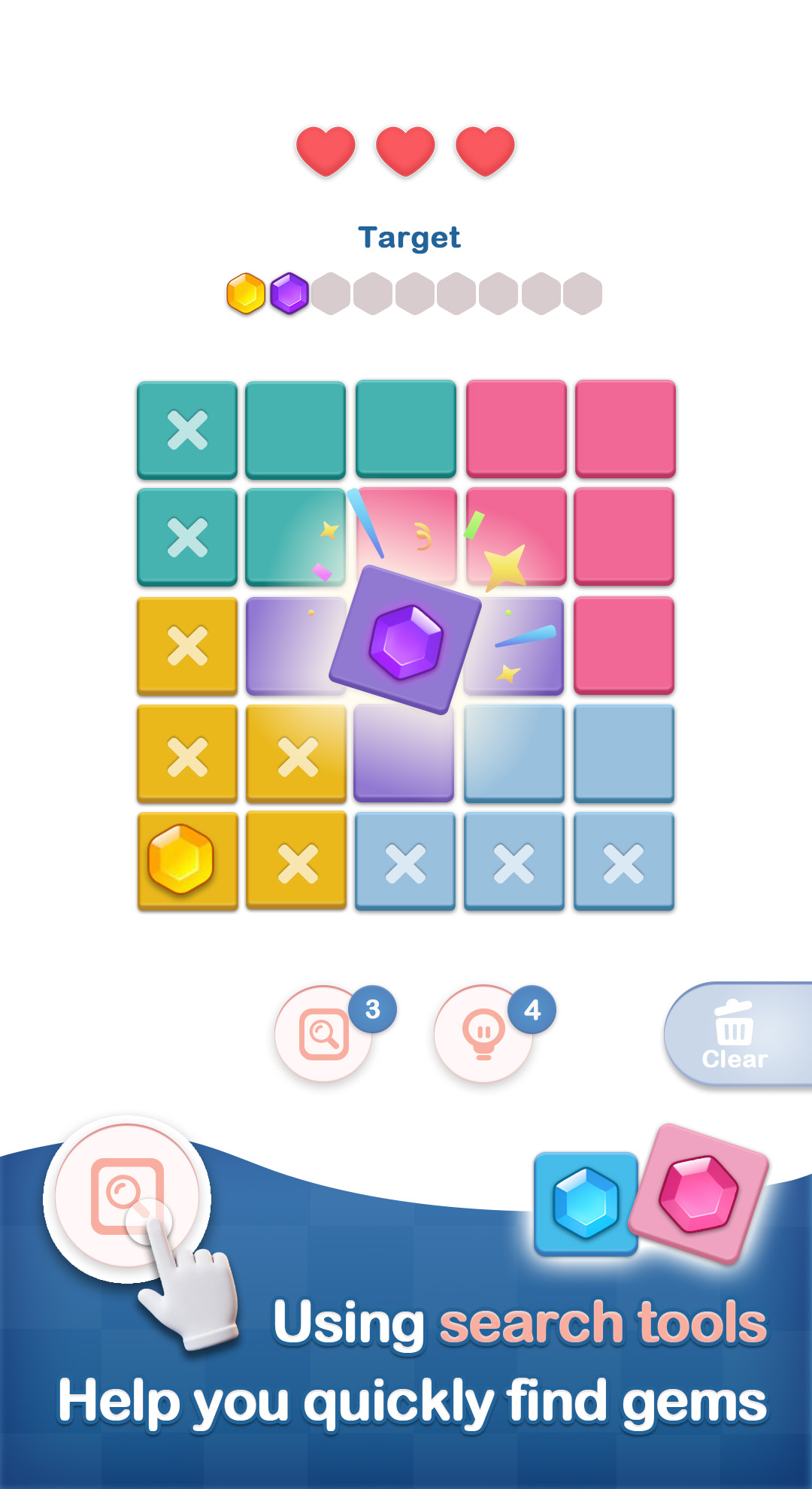
Task: Tap a pink tile in the top-right of the grid
Action: pyautogui.click(x=624, y=429)
